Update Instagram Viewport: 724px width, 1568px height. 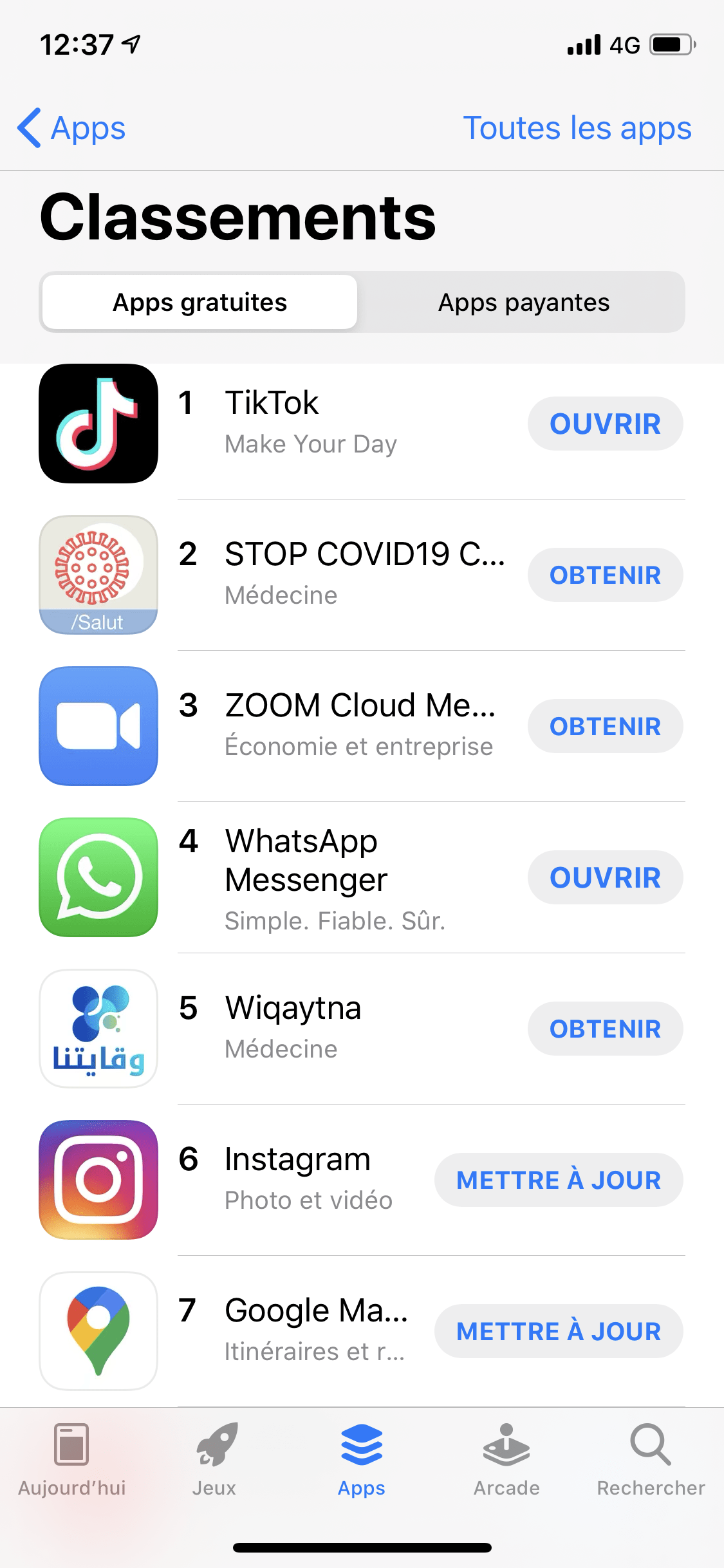559,1180
